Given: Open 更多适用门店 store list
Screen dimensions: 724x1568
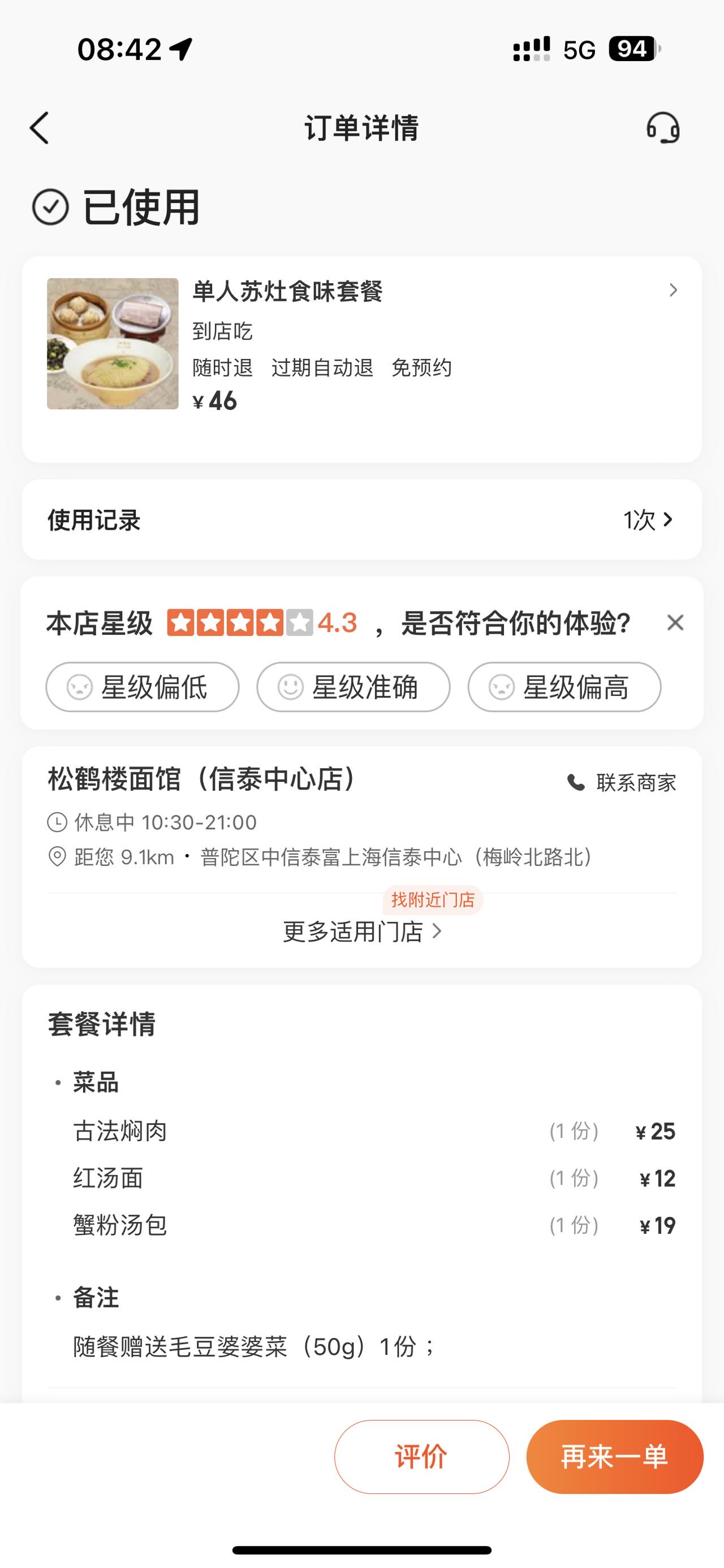Looking at the screenshot, I should [x=361, y=932].
